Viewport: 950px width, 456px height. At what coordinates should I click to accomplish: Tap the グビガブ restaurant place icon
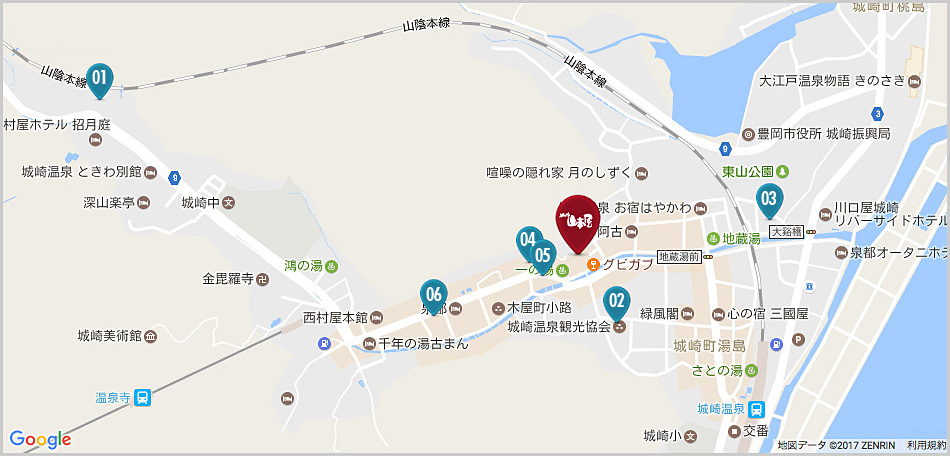593,264
